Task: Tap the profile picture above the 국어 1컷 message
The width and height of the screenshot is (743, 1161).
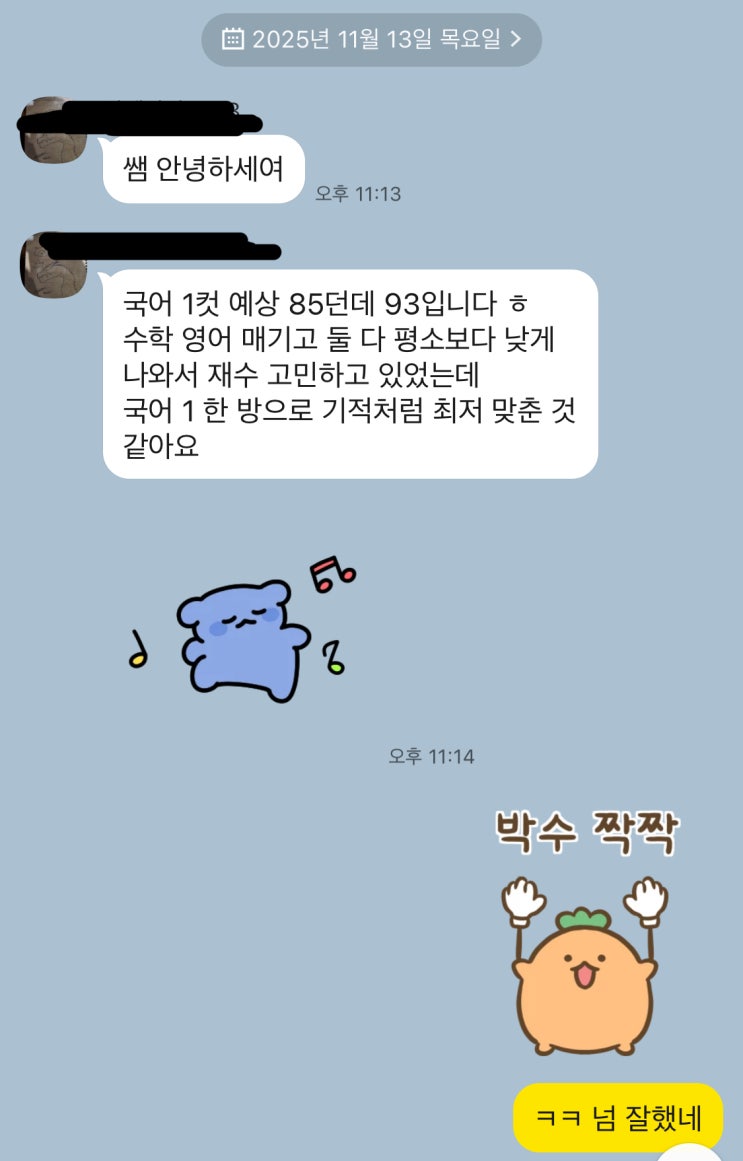Action: coord(53,264)
